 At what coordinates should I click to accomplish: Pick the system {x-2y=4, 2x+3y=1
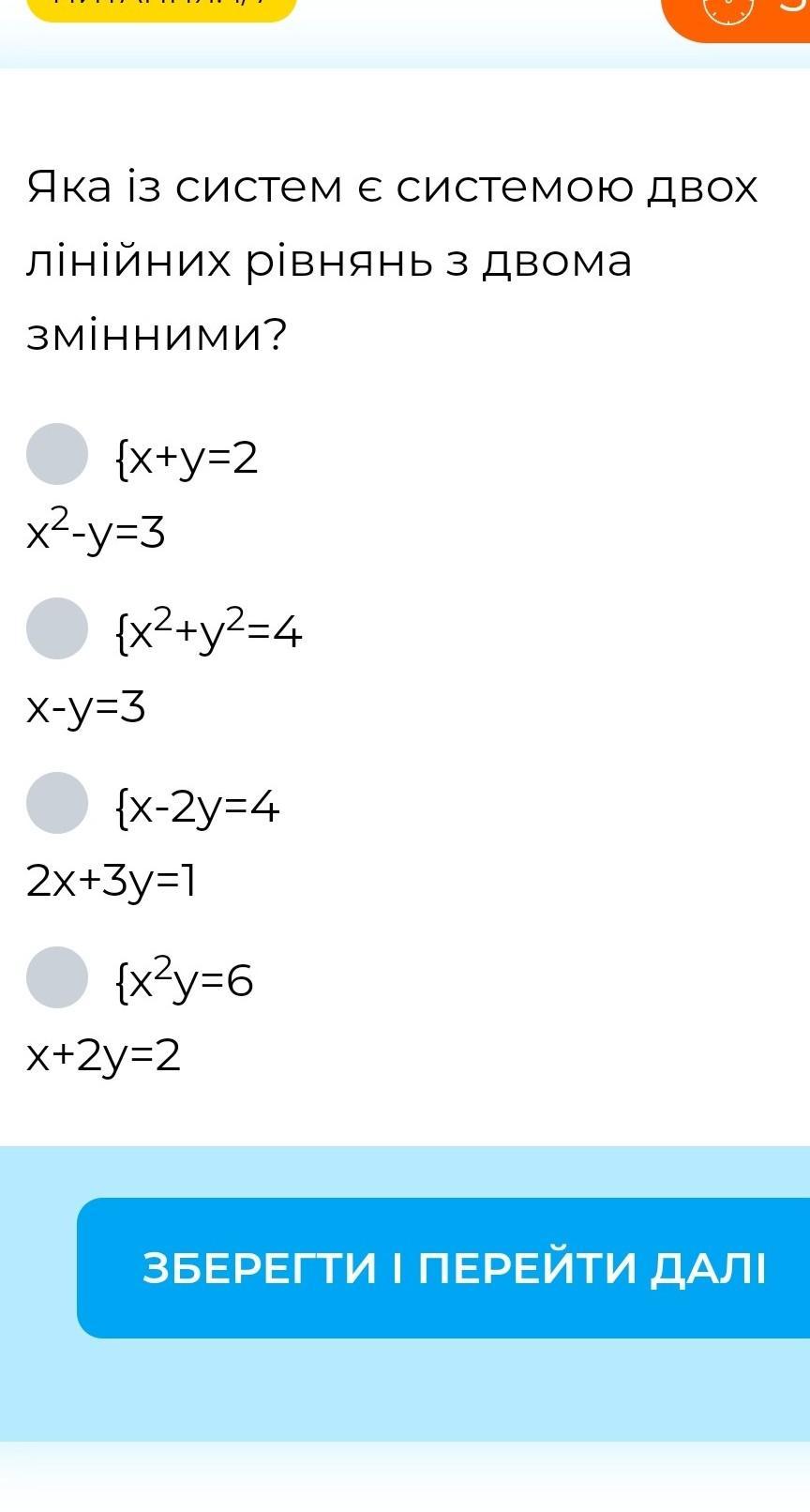click(x=57, y=803)
